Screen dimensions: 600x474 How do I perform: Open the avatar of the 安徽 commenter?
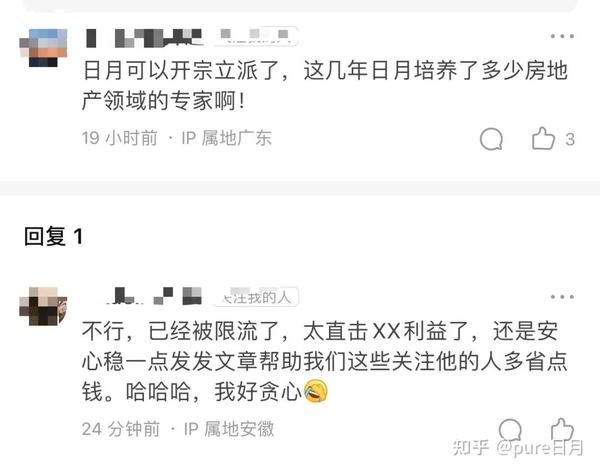click(x=43, y=305)
